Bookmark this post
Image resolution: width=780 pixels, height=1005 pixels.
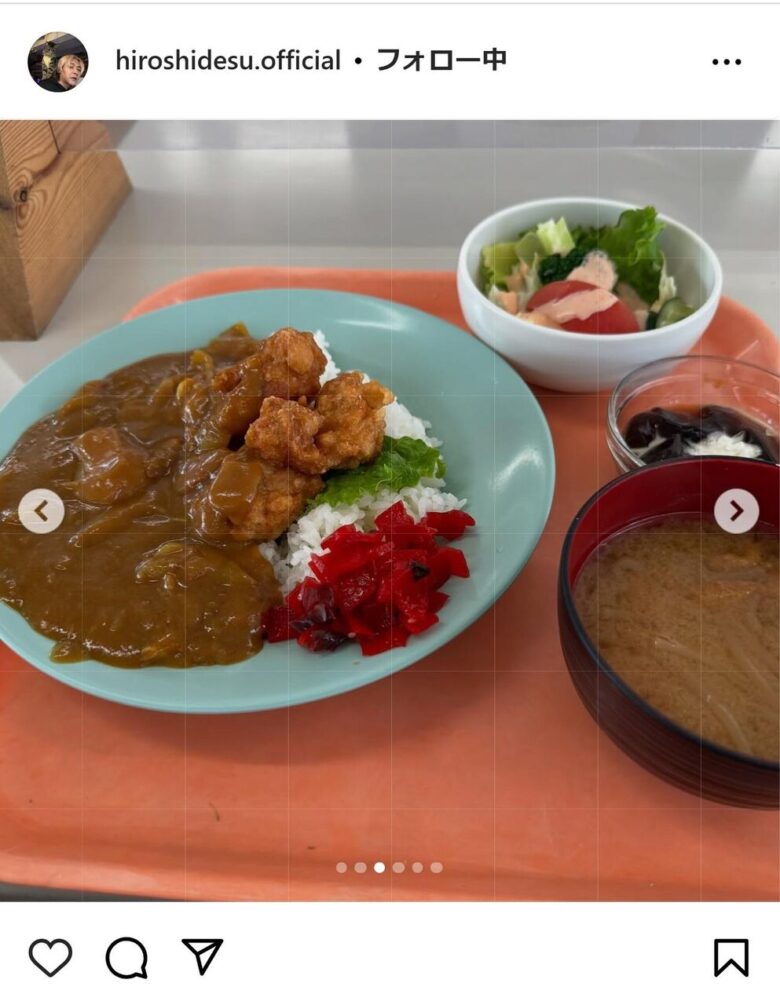pyautogui.click(x=731, y=957)
